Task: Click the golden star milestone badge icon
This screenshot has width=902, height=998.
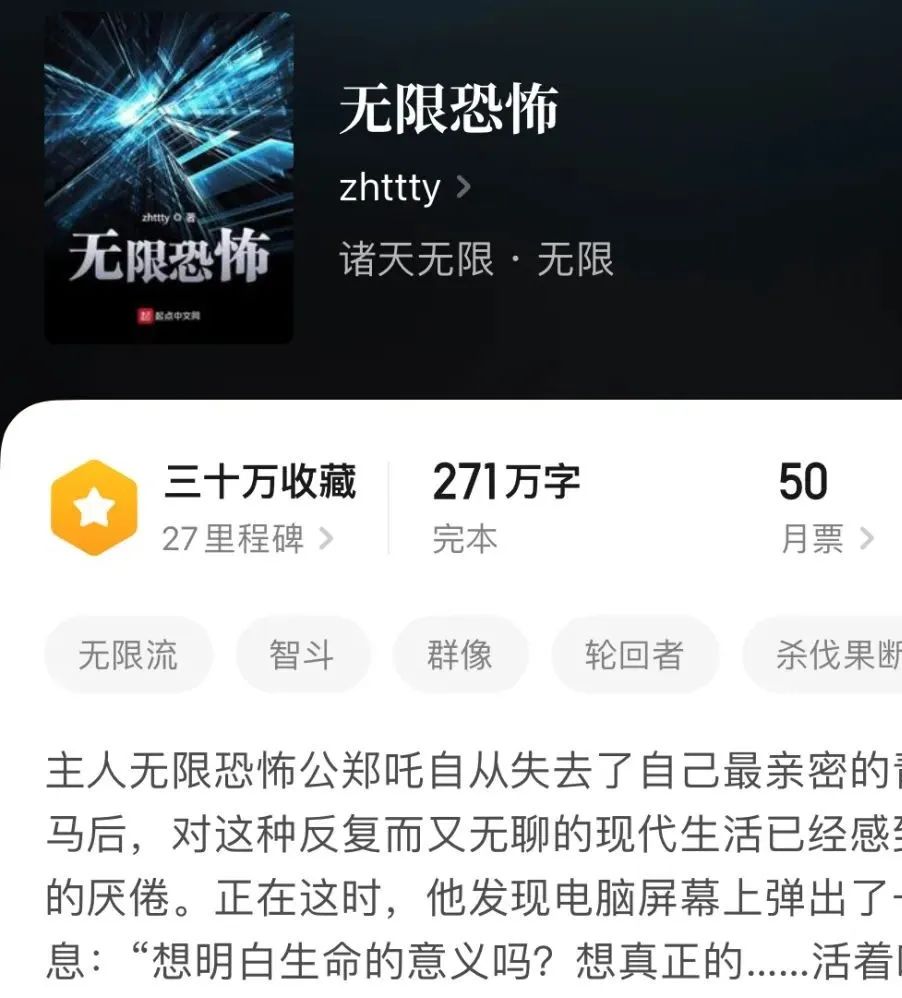Action: [x=94, y=504]
